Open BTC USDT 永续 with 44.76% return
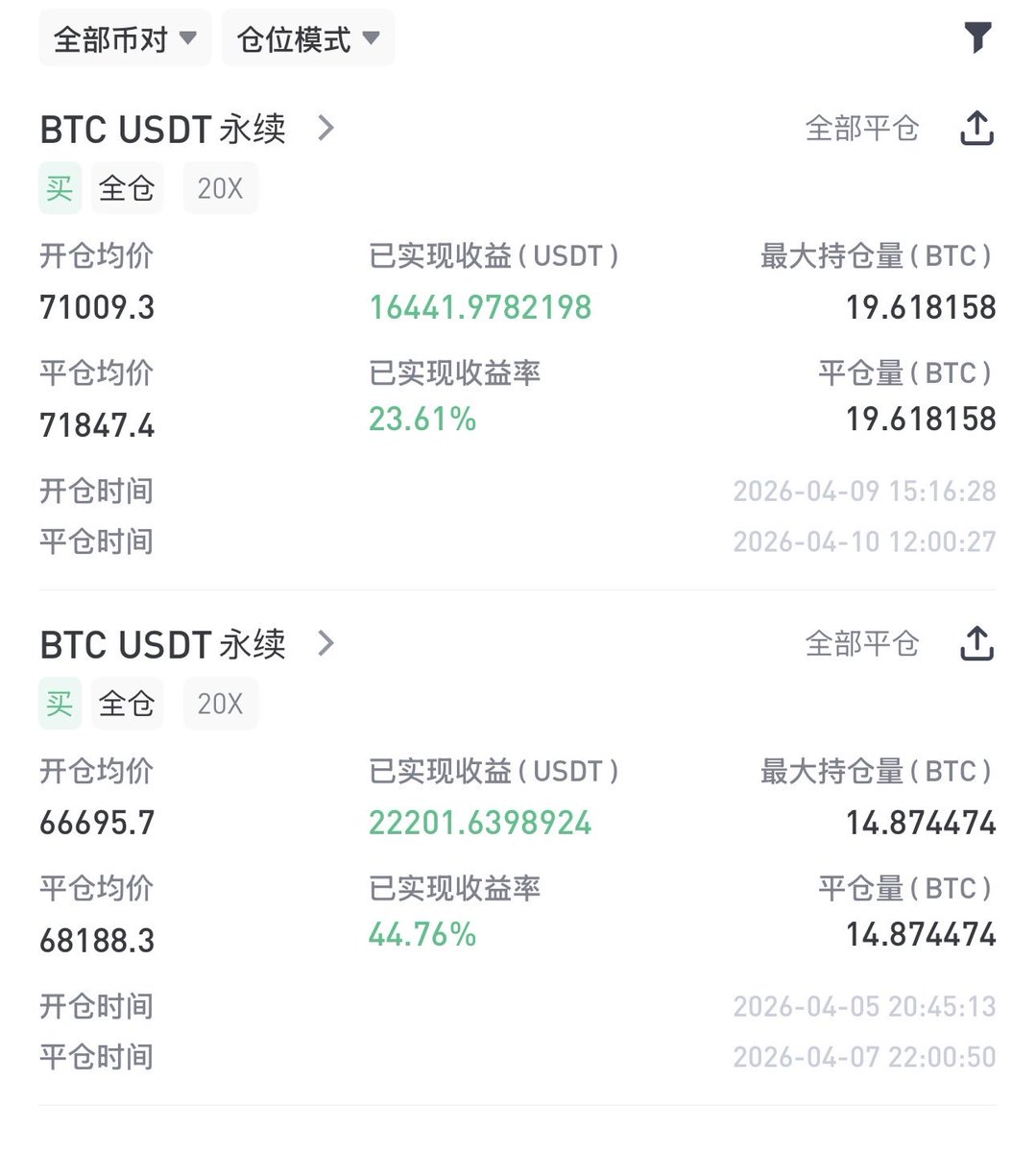Screen dimensions: 1036x1152 coord(187,644)
